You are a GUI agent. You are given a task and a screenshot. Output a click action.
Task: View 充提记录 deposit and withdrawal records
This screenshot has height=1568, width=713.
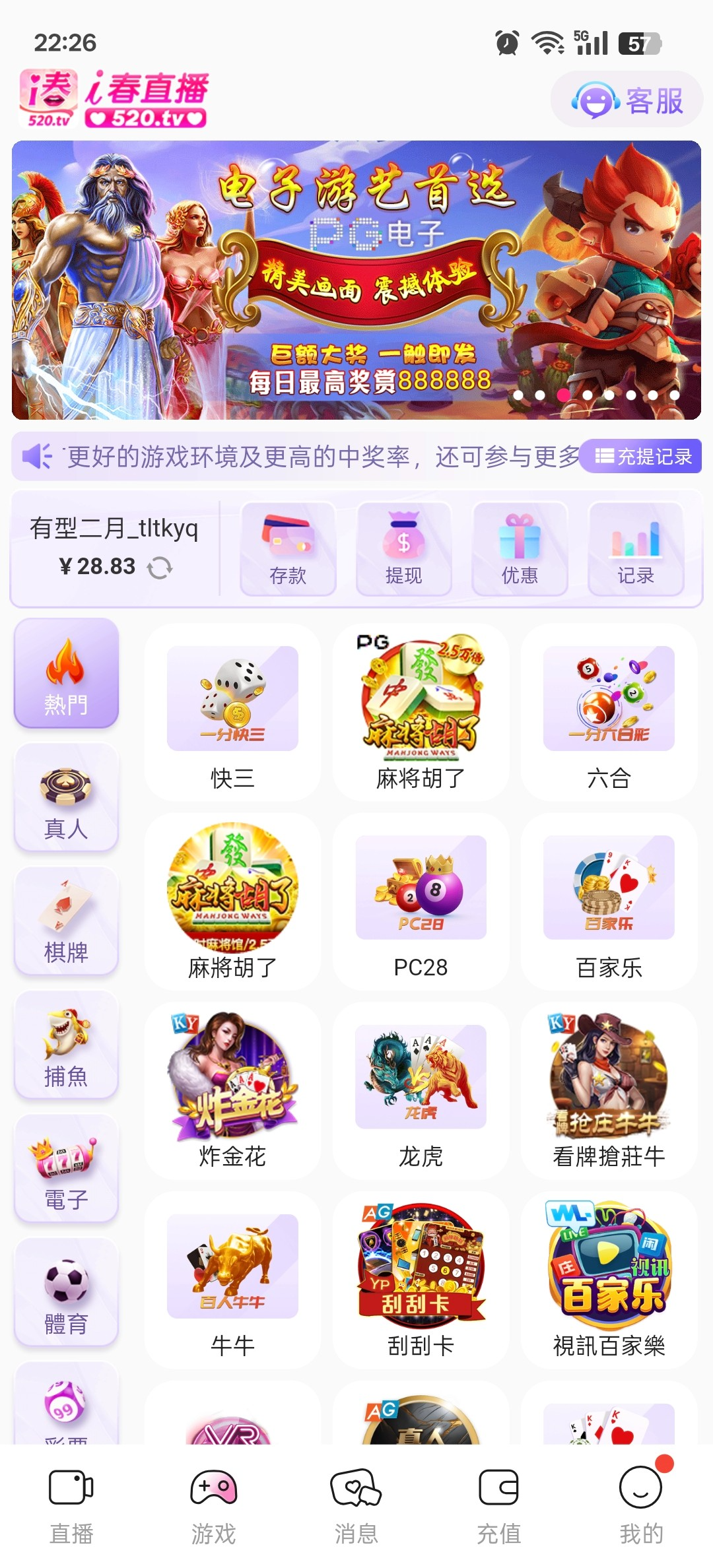point(641,456)
